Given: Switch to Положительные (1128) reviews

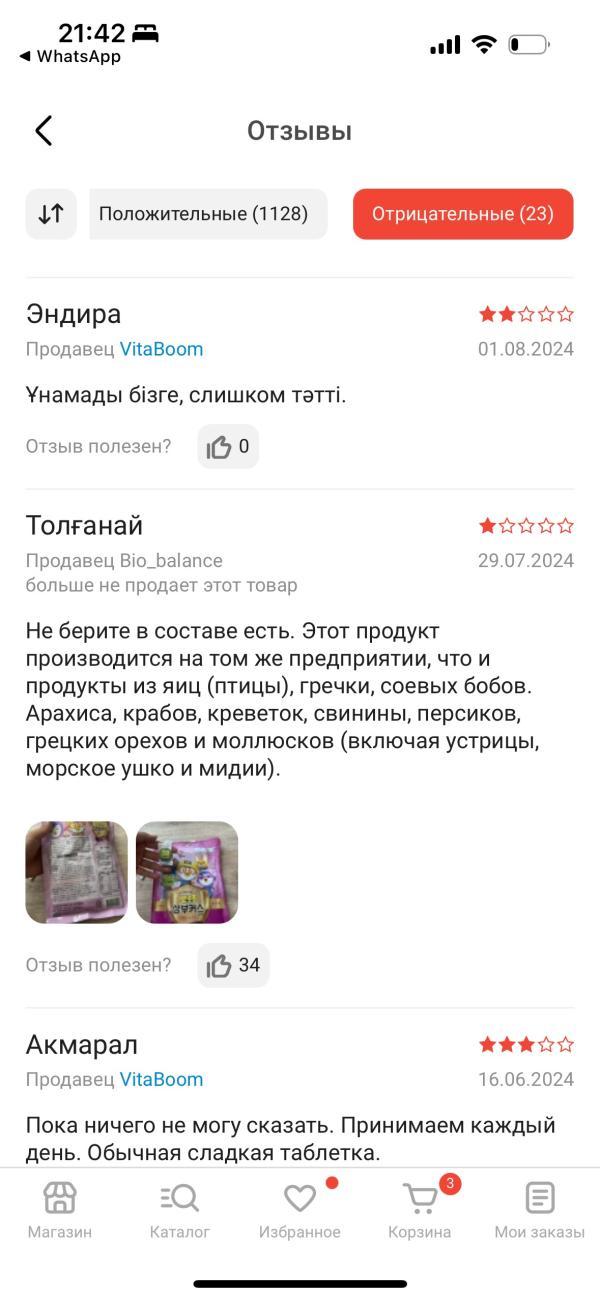Looking at the screenshot, I should coord(208,214).
